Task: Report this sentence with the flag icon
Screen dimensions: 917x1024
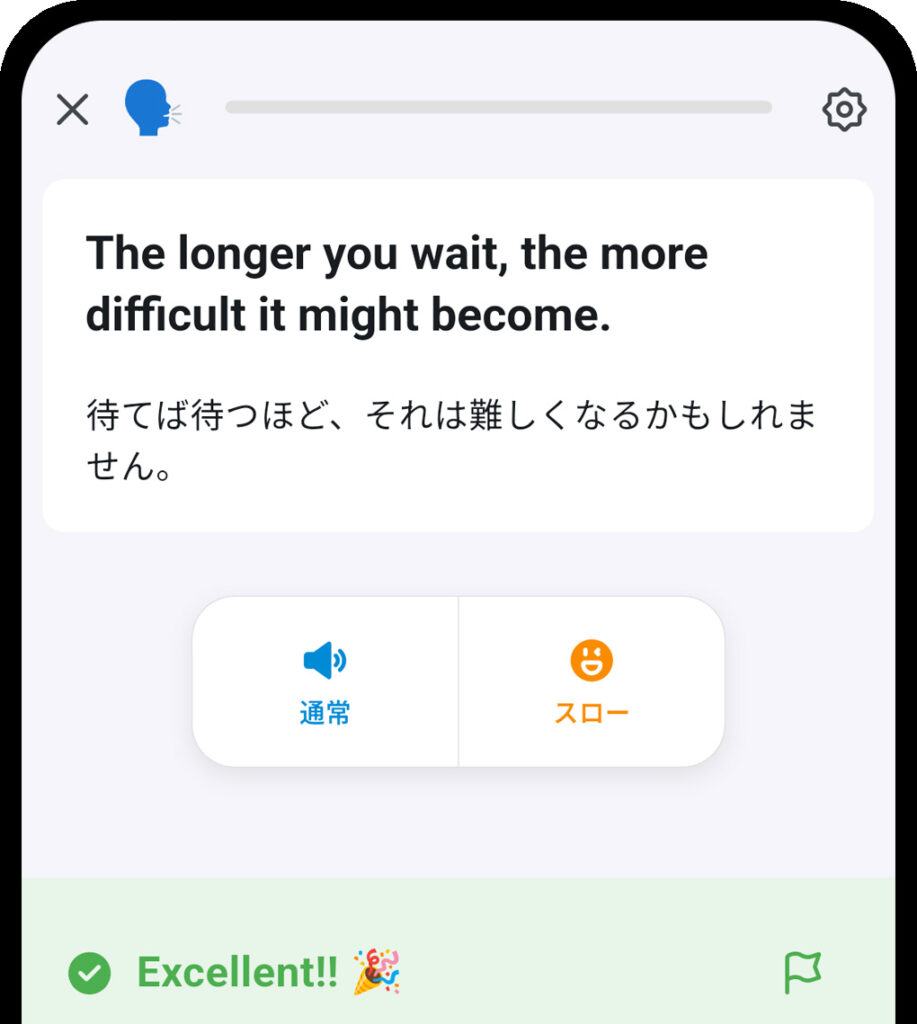Action: [802, 972]
